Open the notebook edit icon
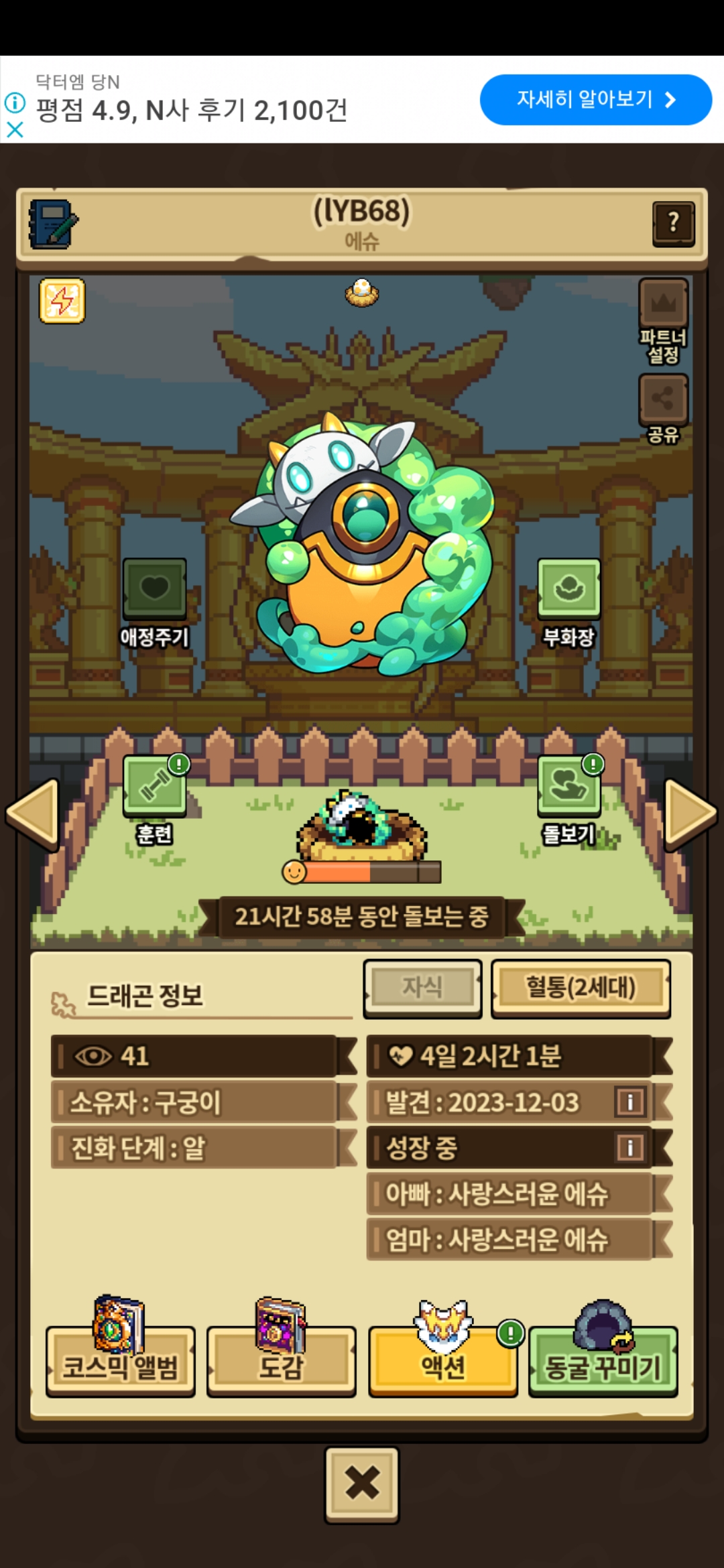724x1568 pixels. click(x=53, y=224)
